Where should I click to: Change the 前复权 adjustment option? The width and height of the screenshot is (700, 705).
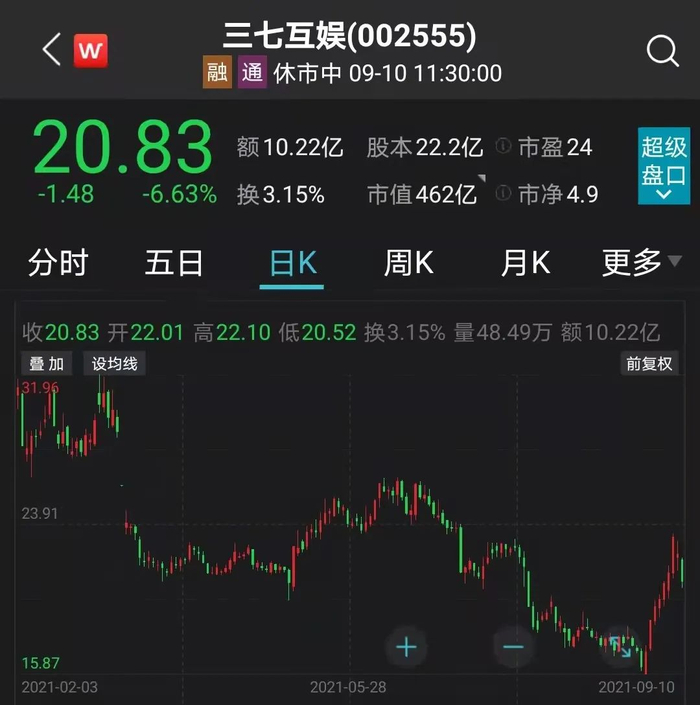point(649,364)
